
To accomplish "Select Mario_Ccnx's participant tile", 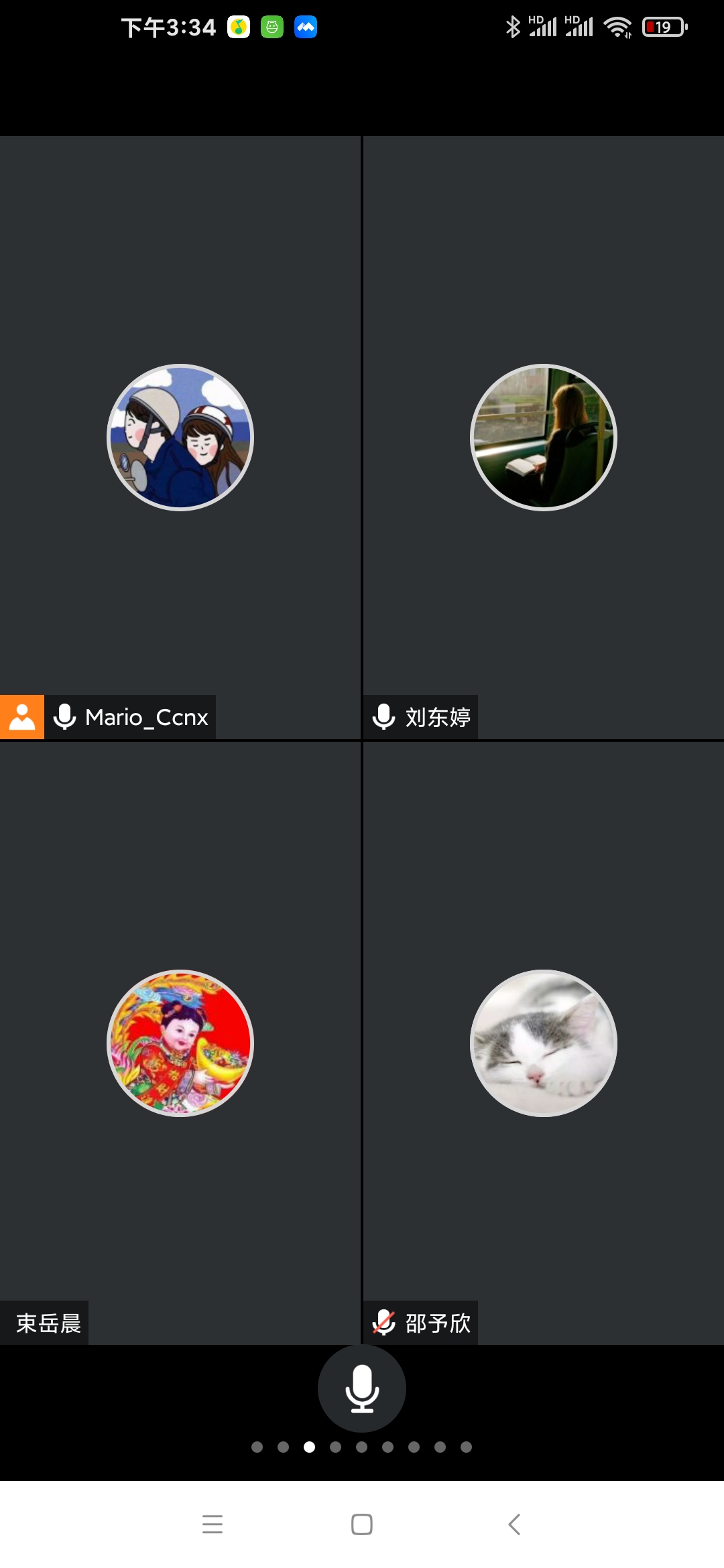I will click(180, 438).
